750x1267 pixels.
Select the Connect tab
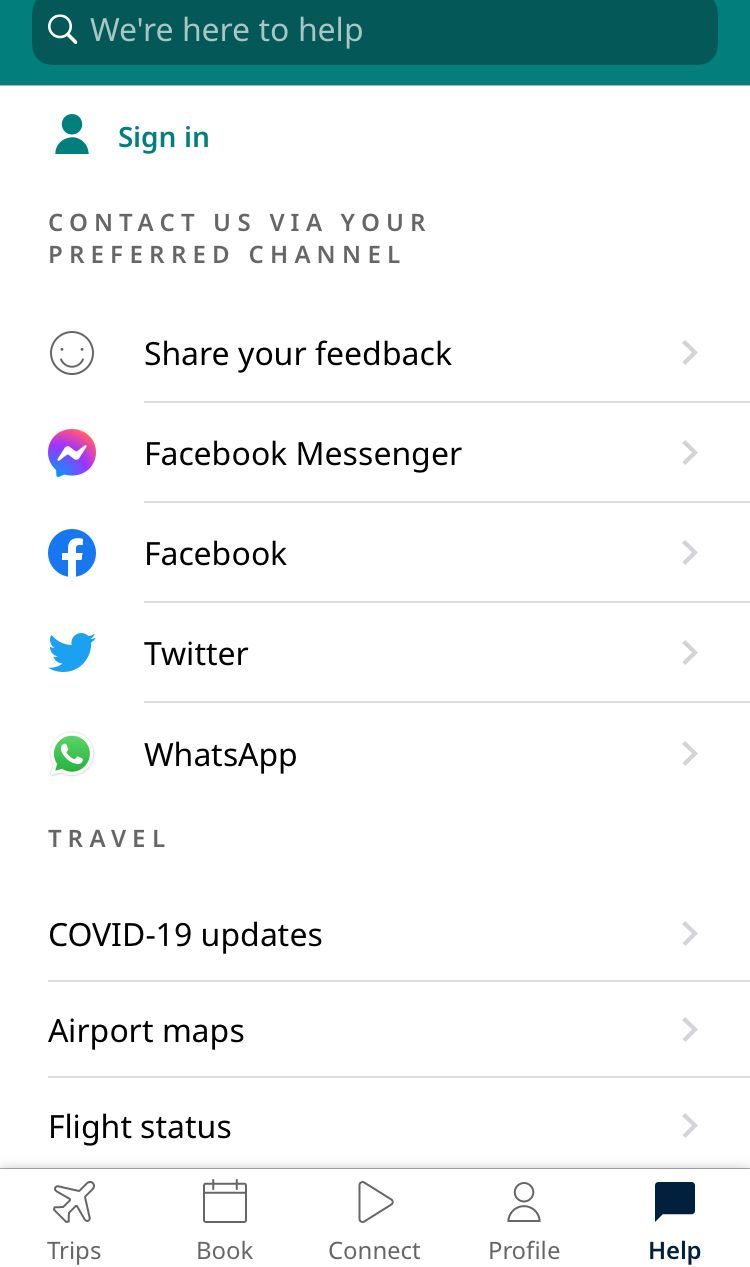375,1220
